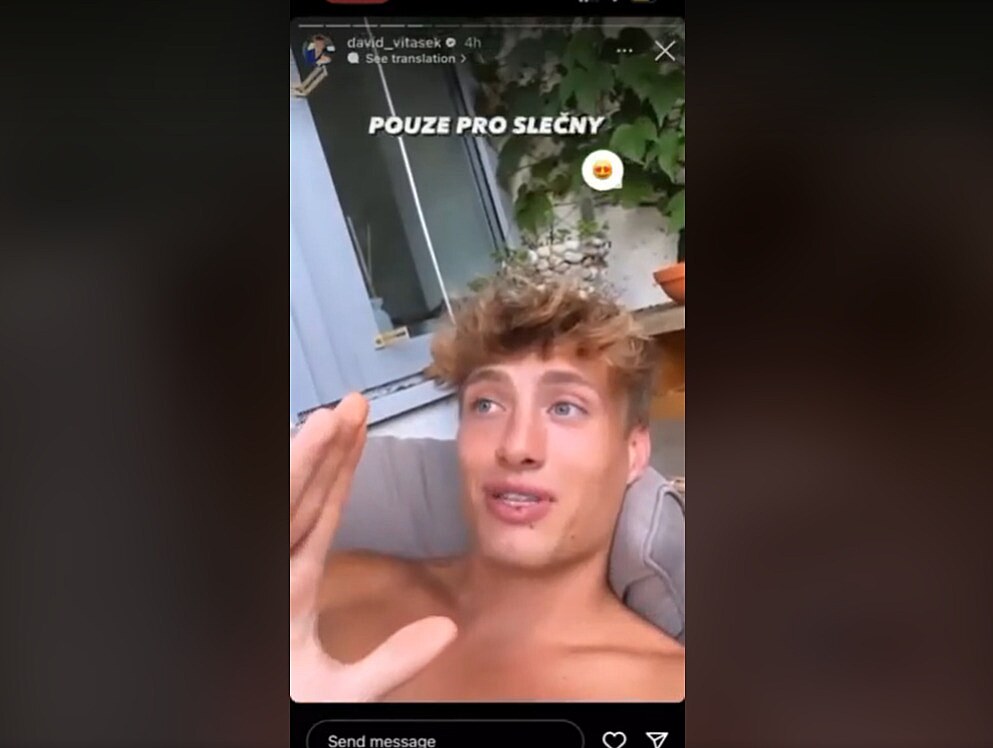The width and height of the screenshot is (993, 748).
Task: Open the story's three-dot options menu
Action: click(x=625, y=50)
